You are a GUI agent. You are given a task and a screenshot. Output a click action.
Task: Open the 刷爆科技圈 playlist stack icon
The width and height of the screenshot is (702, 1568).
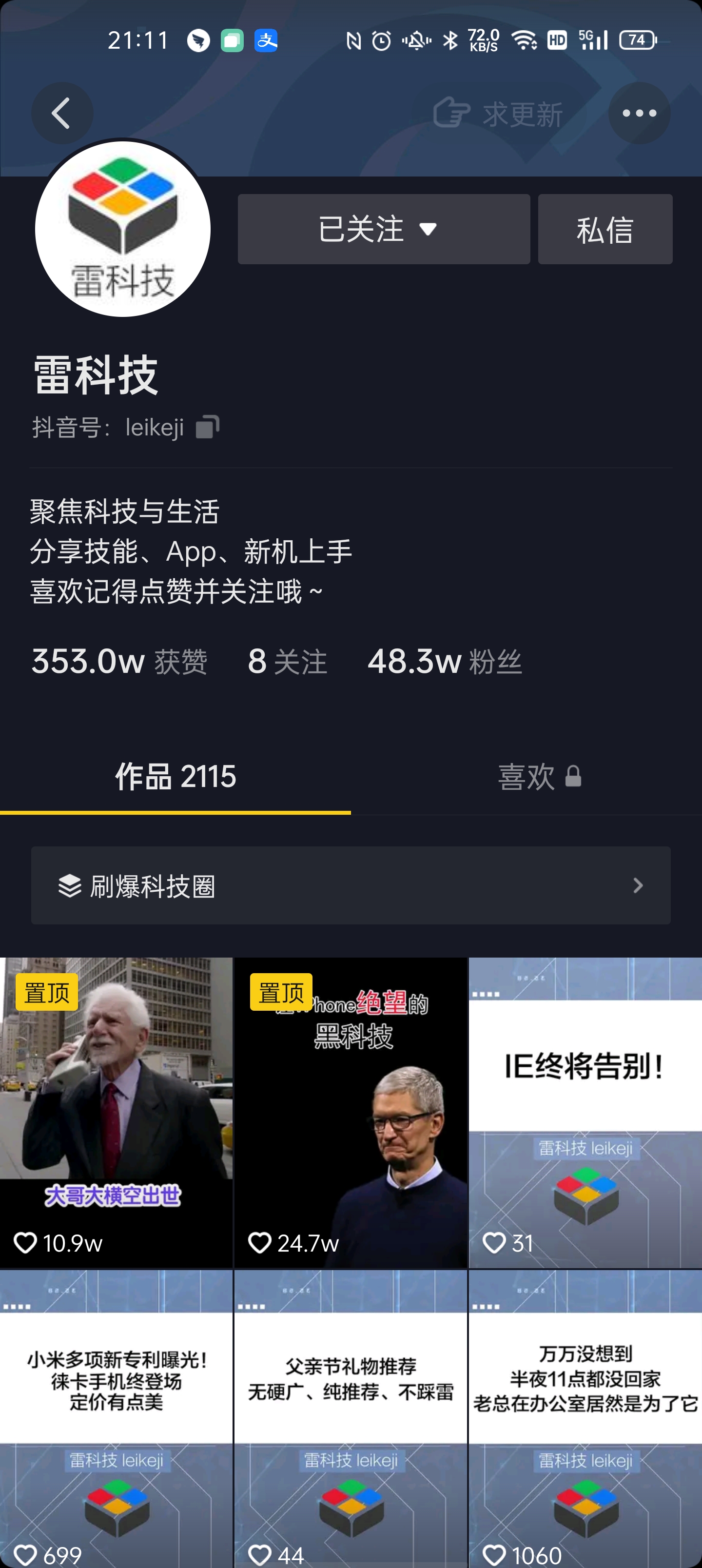tap(71, 886)
